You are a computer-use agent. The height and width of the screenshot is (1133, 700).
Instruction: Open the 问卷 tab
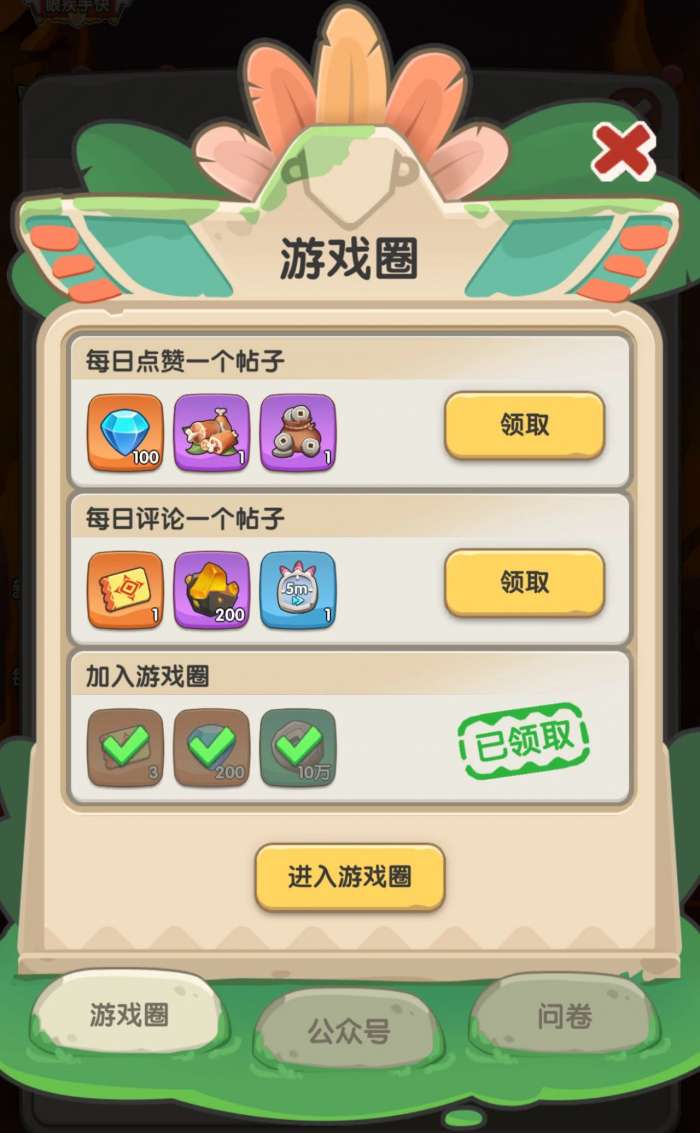pyautogui.click(x=564, y=1018)
